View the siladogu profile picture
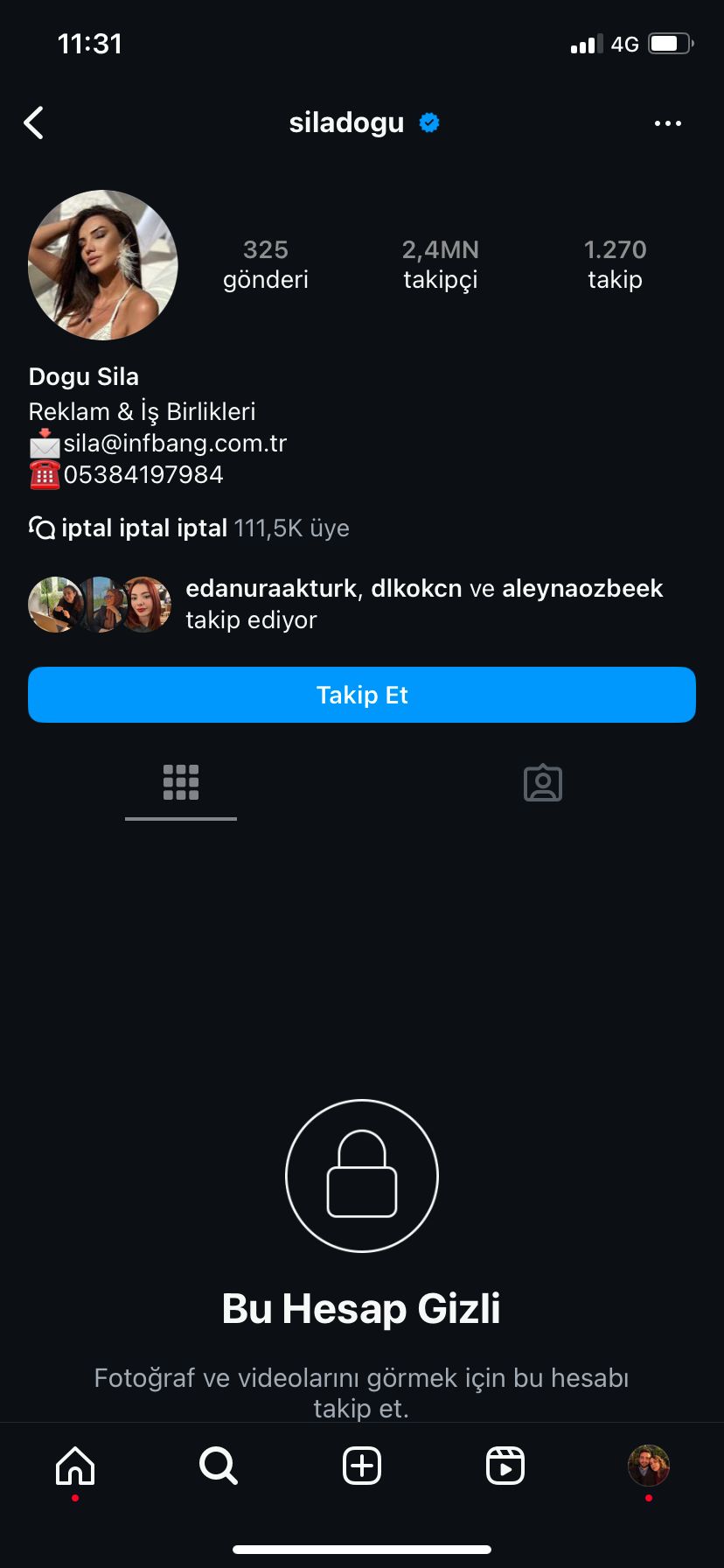The height and width of the screenshot is (1568, 724). pyautogui.click(x=103, y=265)
